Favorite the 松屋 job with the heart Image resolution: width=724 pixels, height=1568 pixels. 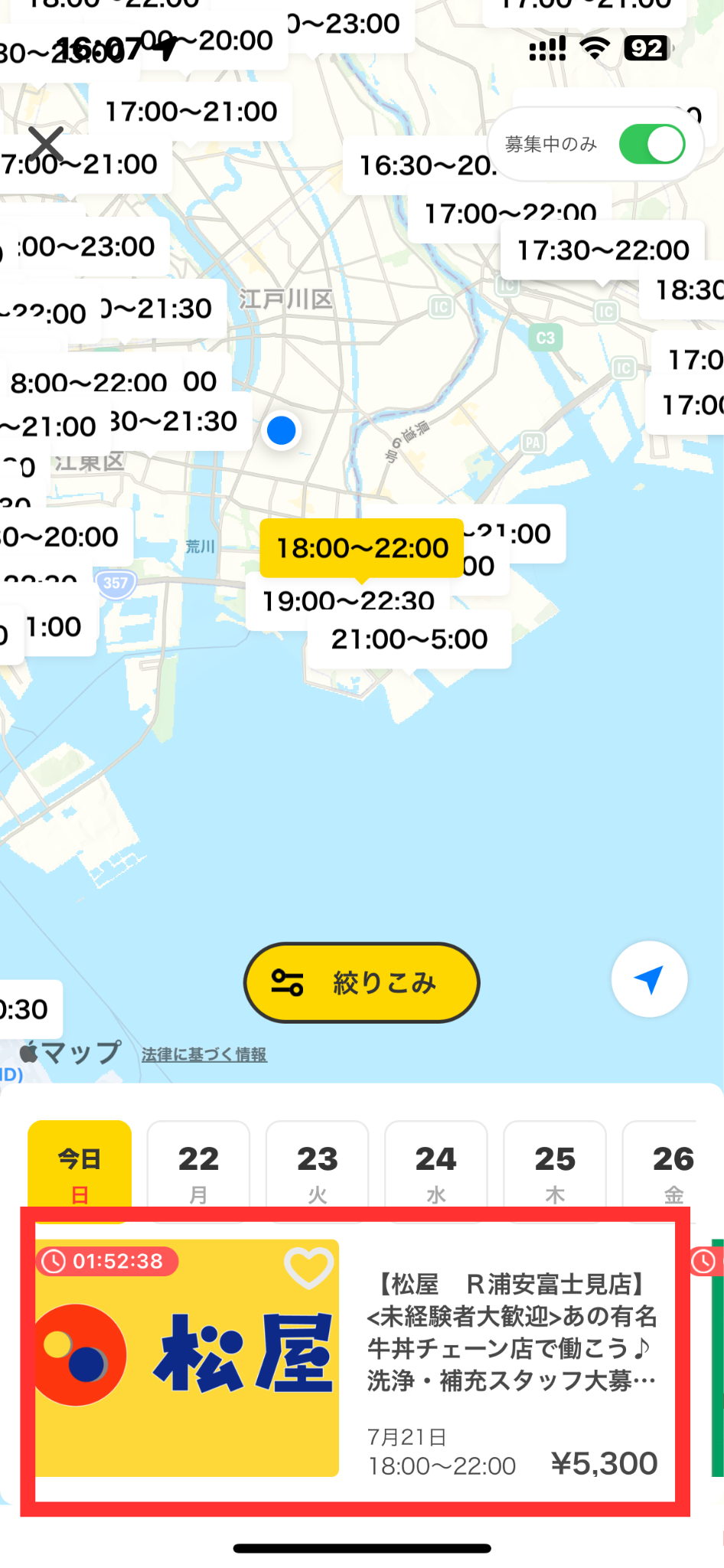308,1267
